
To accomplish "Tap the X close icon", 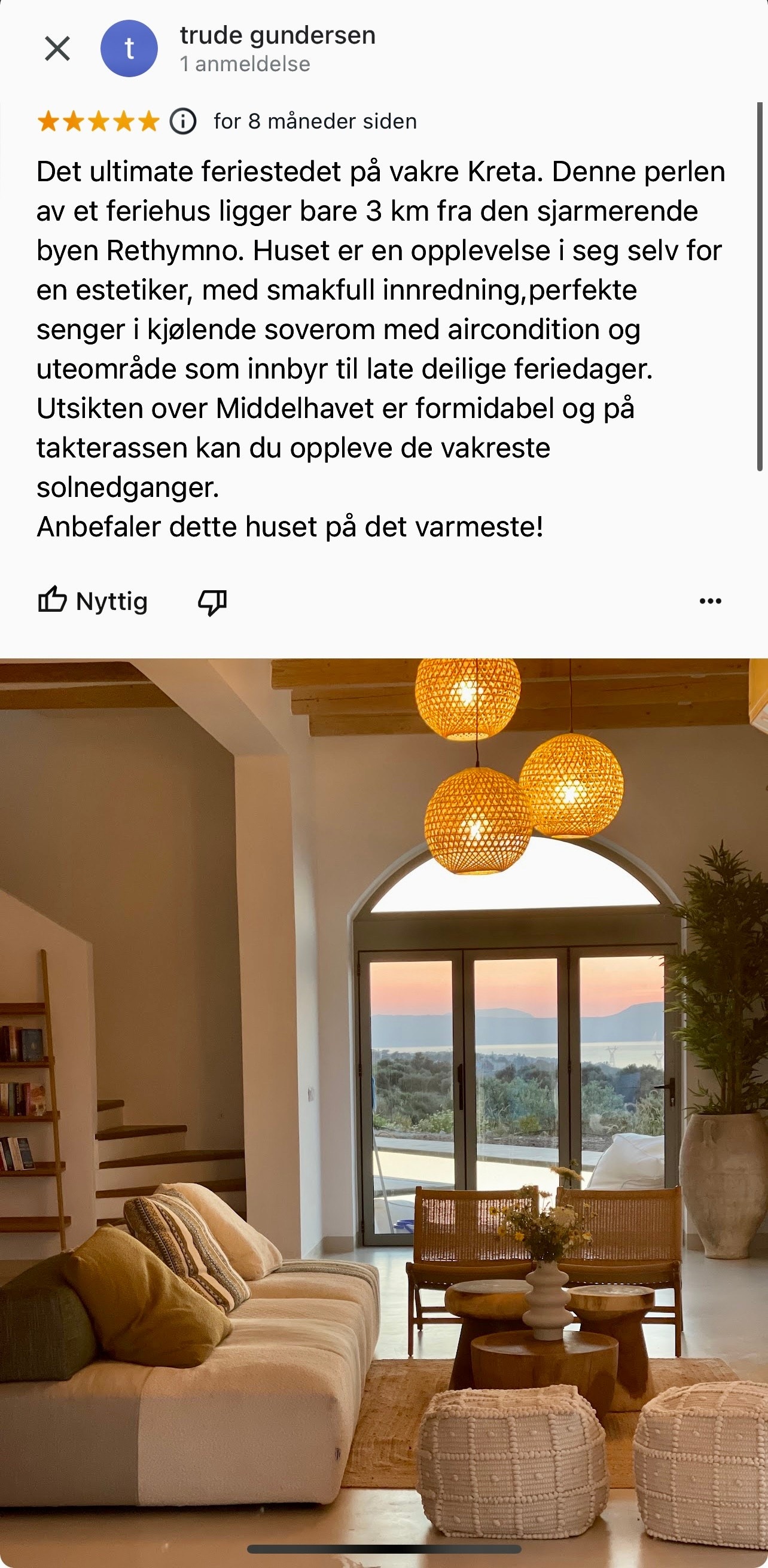I will click(57, 49).
